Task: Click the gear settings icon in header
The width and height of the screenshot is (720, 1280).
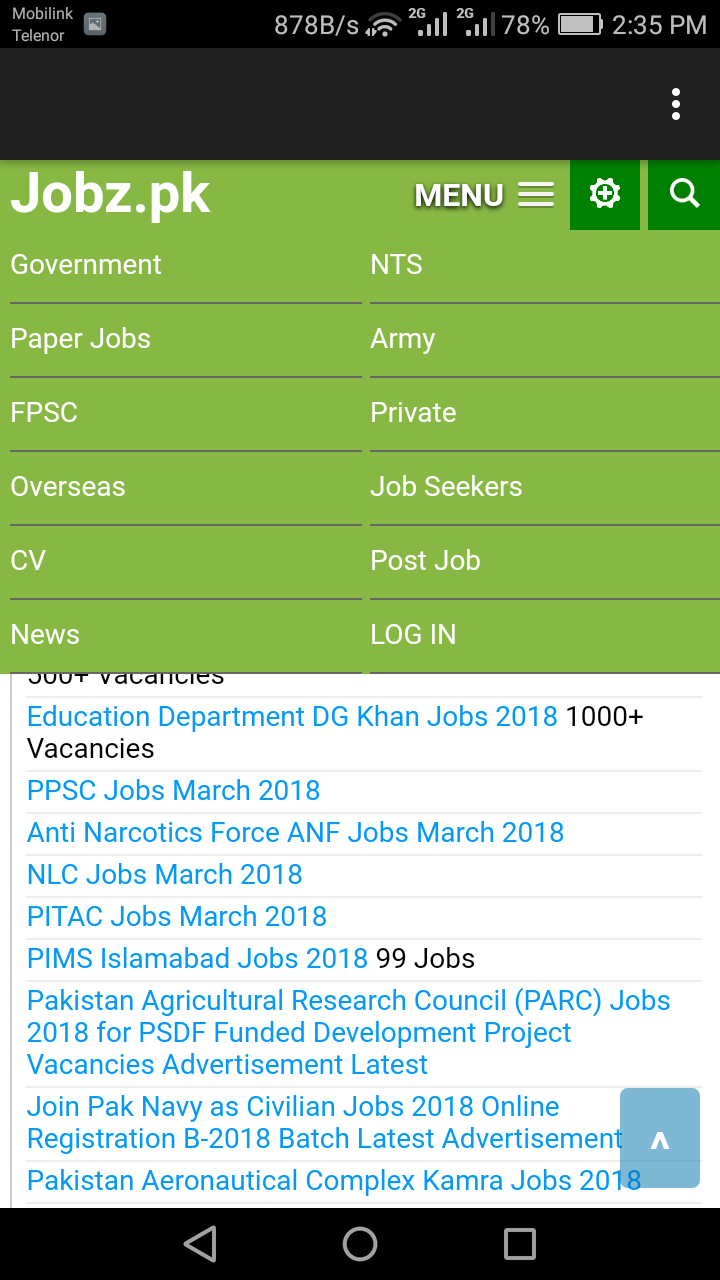Action: (x=604, y=195)
